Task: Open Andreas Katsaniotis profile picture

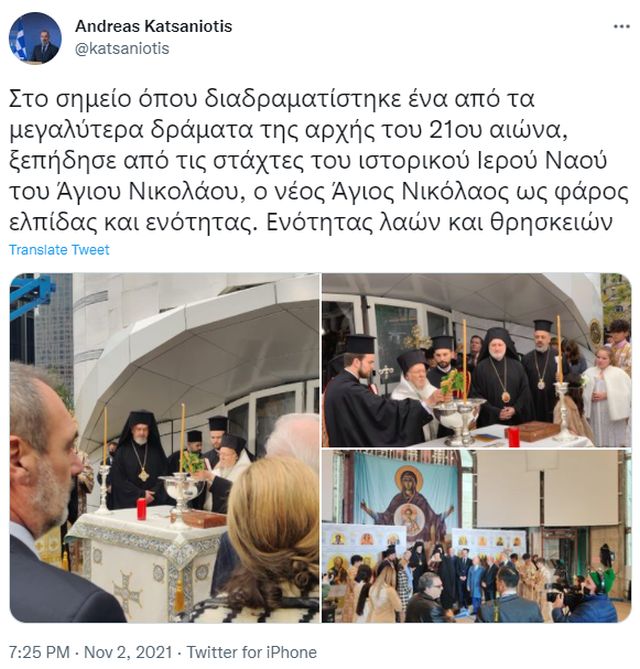Action: click(35, 38)
